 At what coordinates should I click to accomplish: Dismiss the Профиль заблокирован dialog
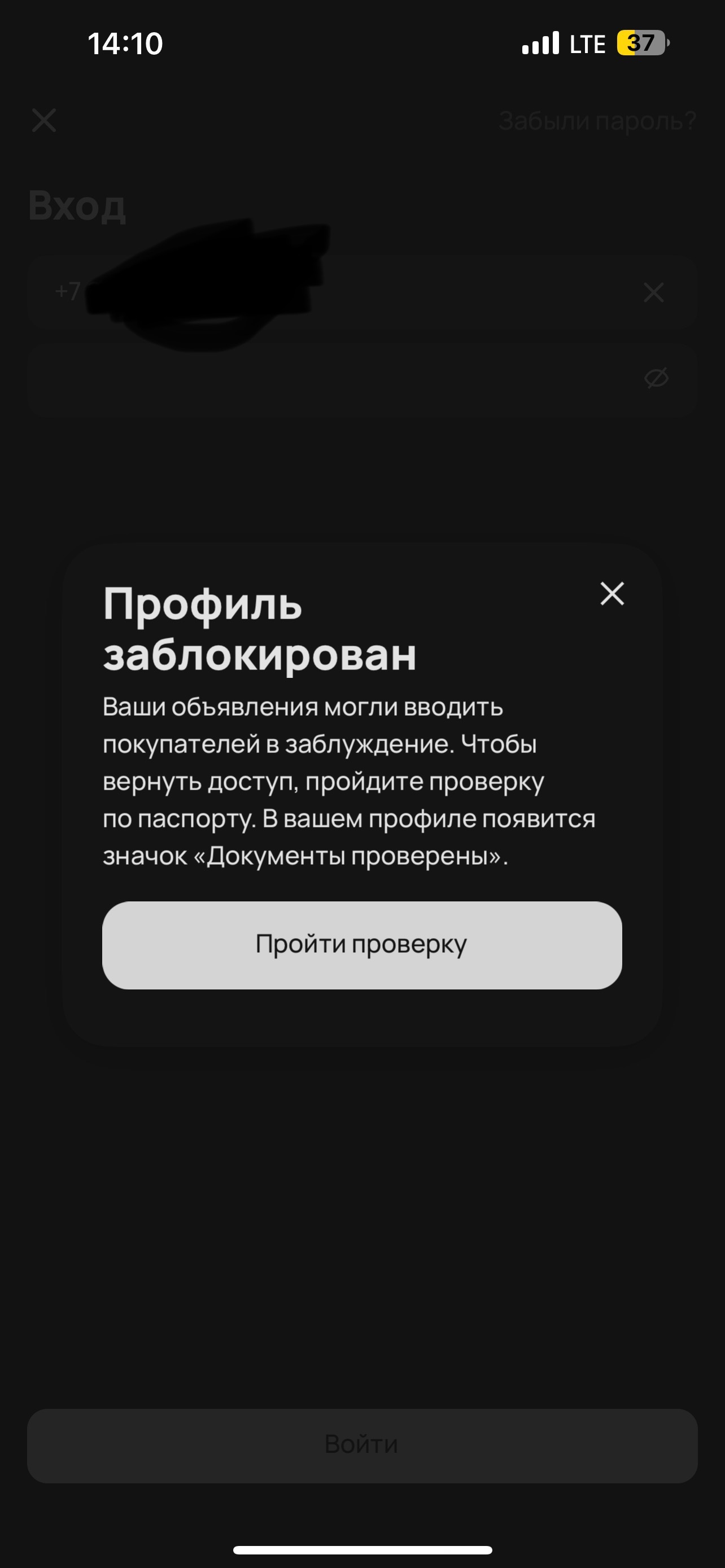pos(613,593)
